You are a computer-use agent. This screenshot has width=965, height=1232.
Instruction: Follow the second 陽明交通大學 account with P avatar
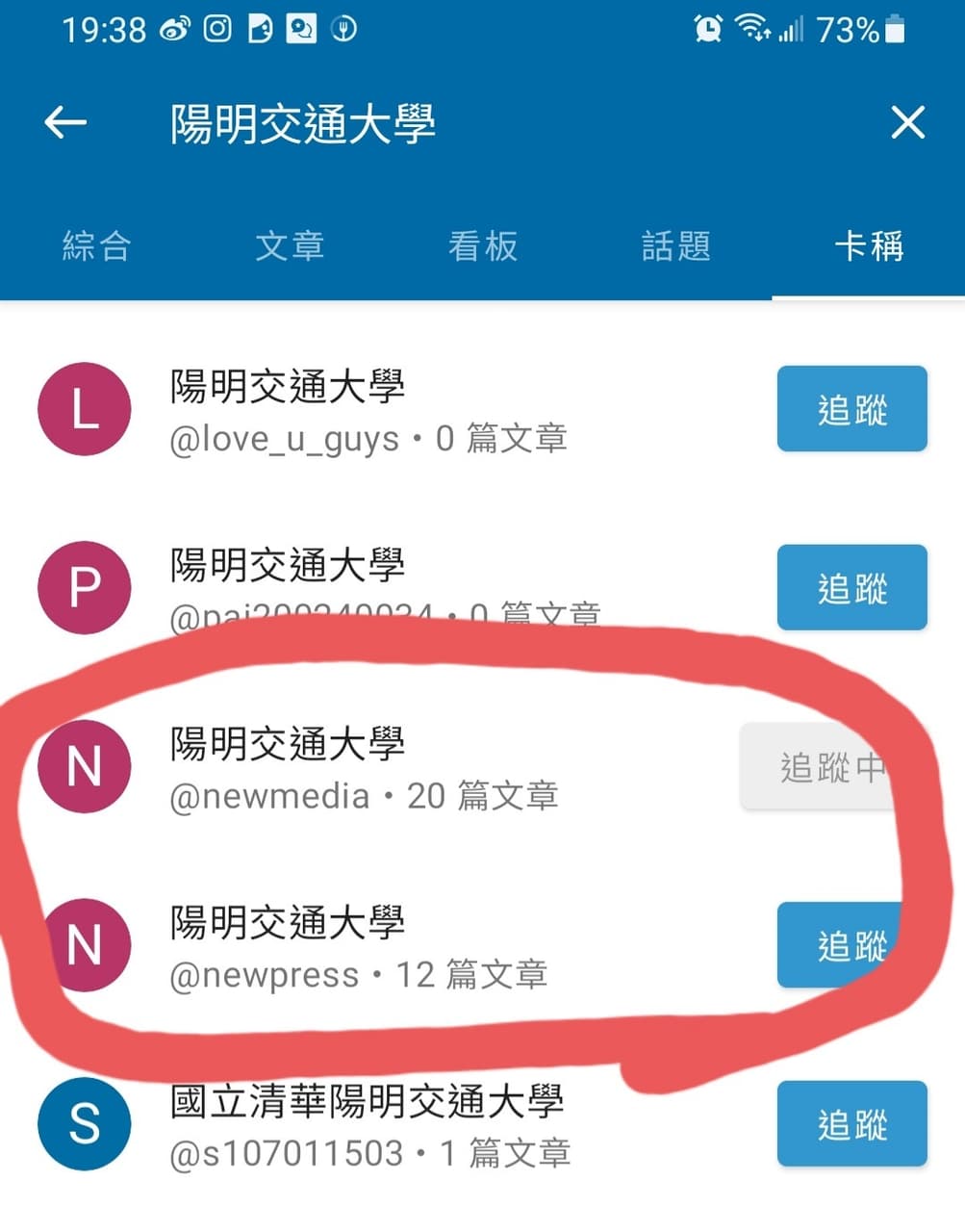coord(852,588)
